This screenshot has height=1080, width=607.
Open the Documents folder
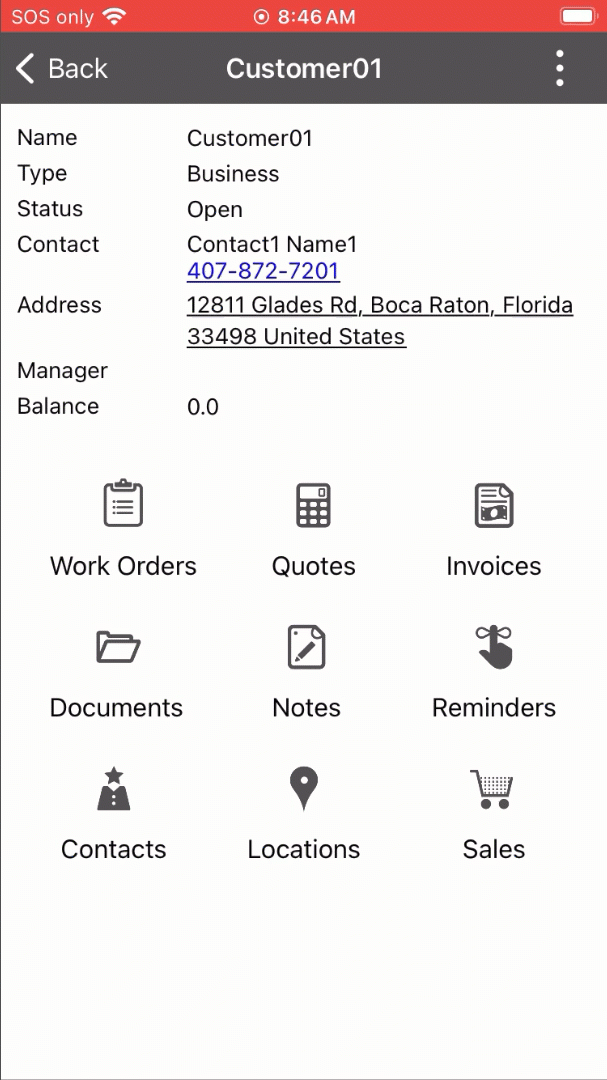(x=117, y=671)
